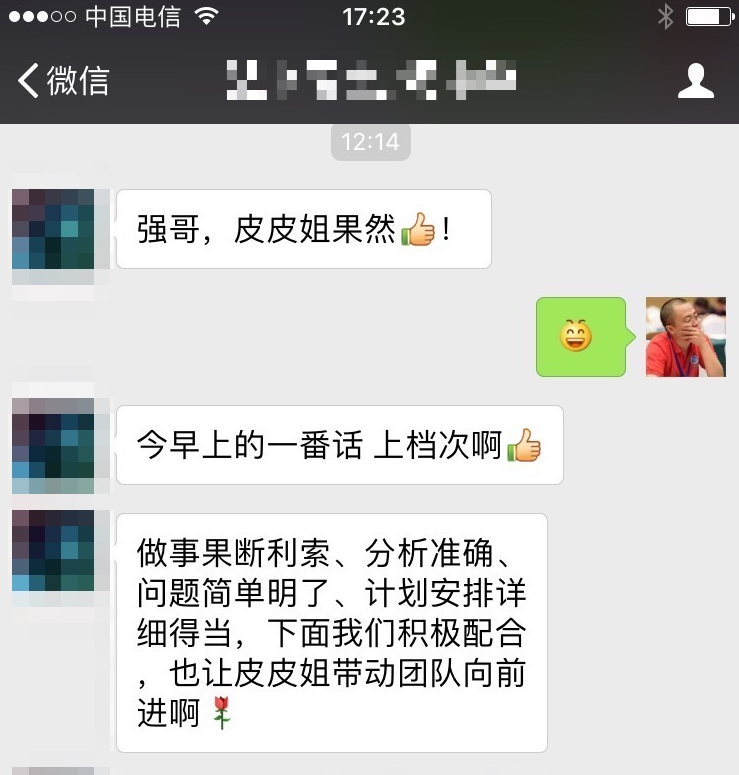
Task: Tap the avatar next to 强哥，皮皮姐果然 message
Action: [53, 229]
